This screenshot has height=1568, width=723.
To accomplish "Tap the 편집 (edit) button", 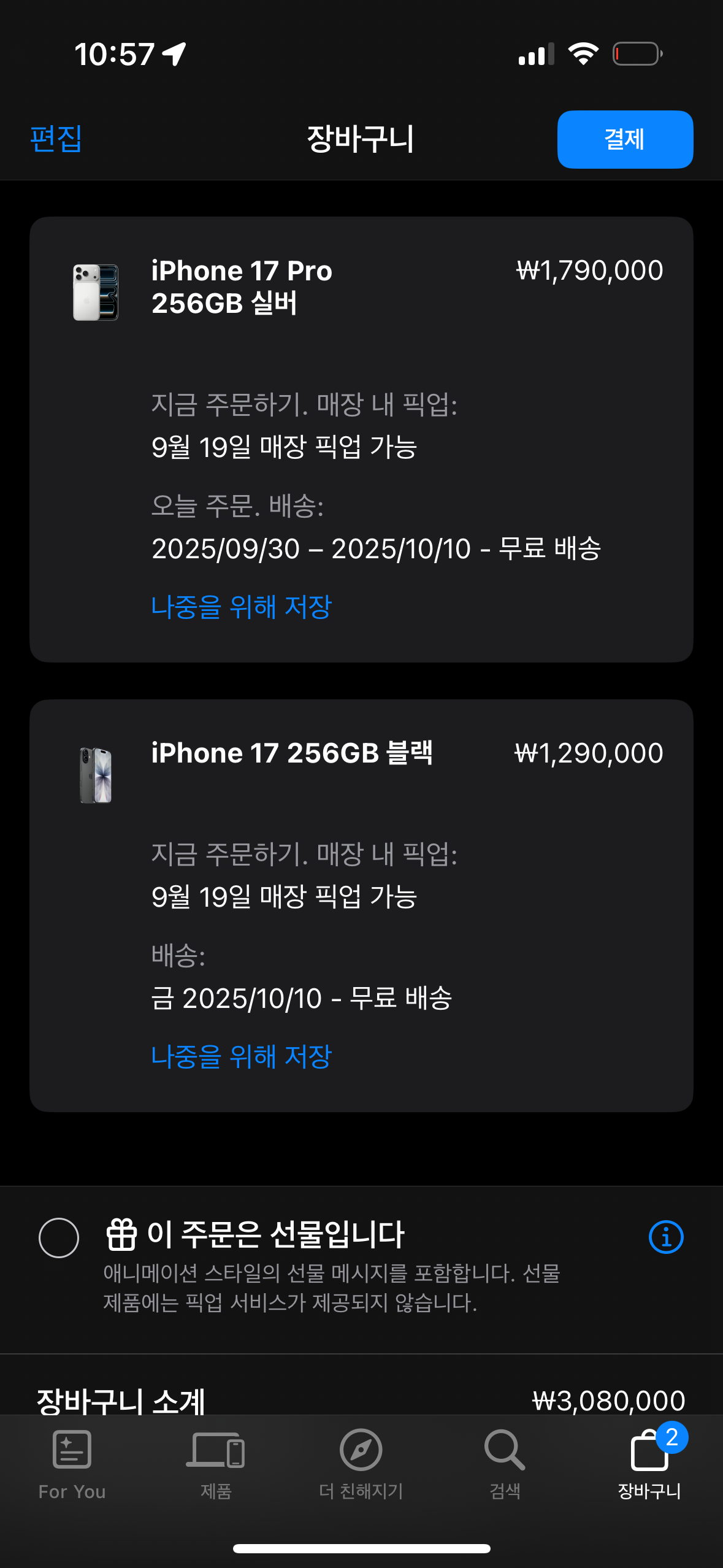I will click(56, 139).
